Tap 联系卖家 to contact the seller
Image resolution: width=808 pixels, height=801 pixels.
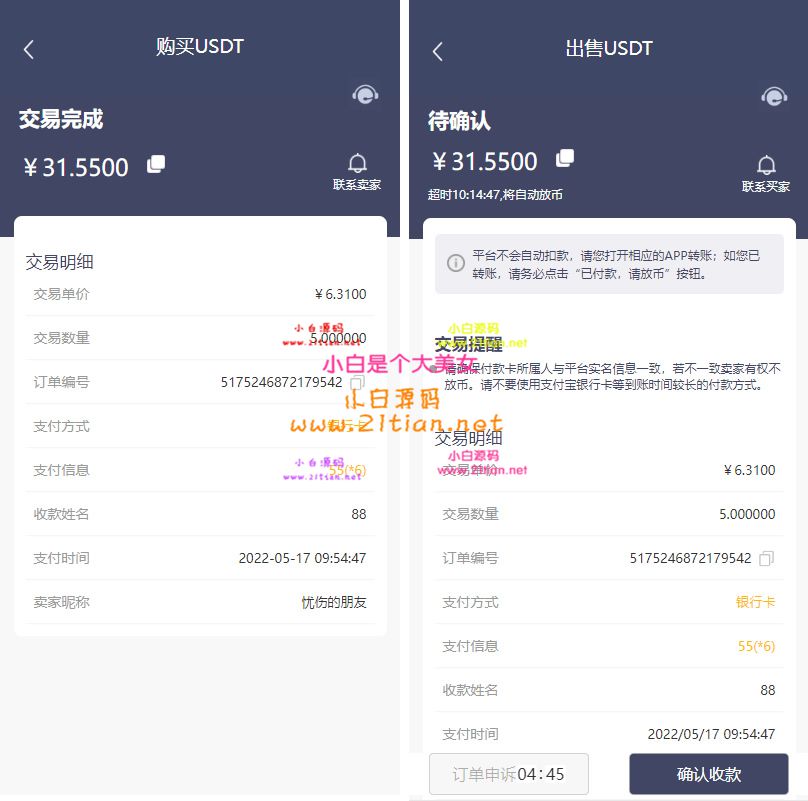357,172
